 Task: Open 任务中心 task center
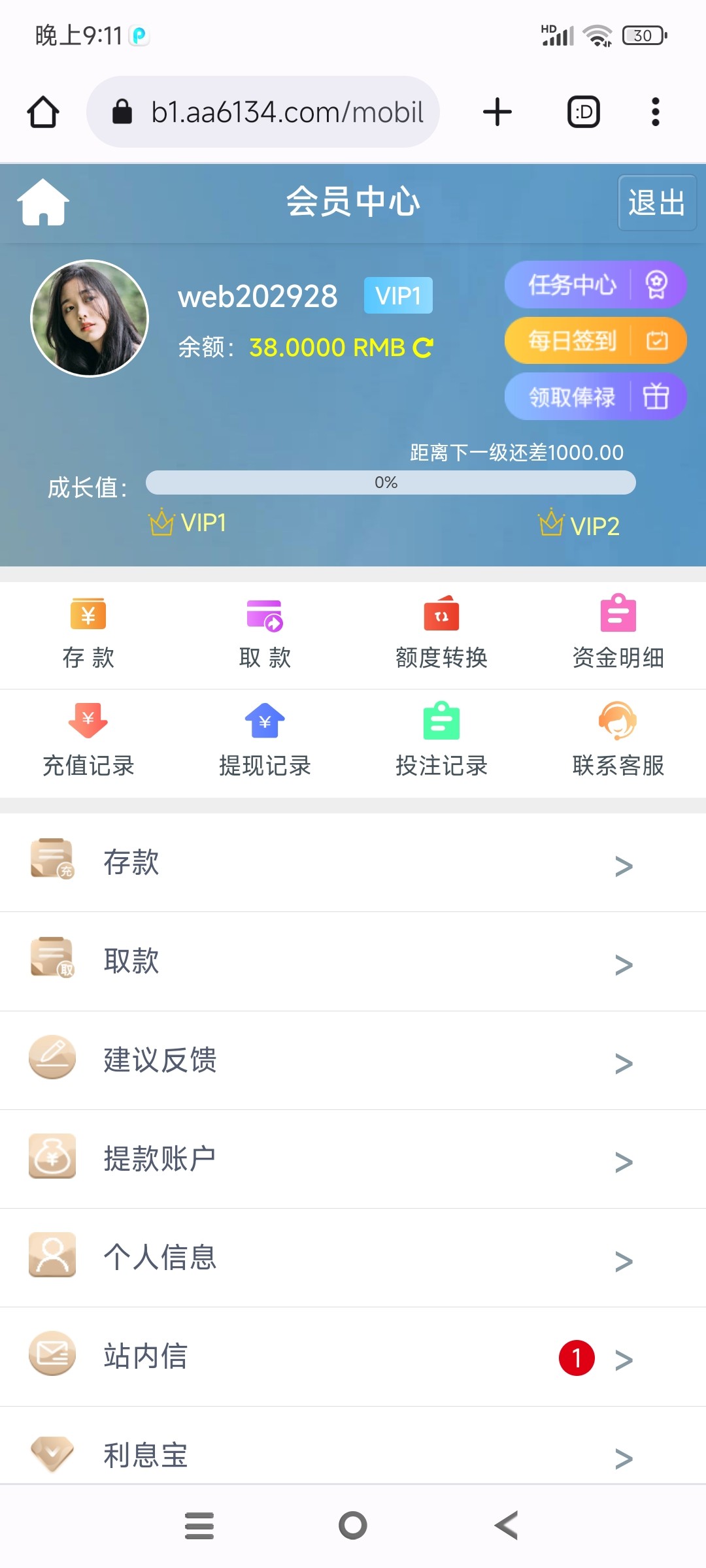595,285
